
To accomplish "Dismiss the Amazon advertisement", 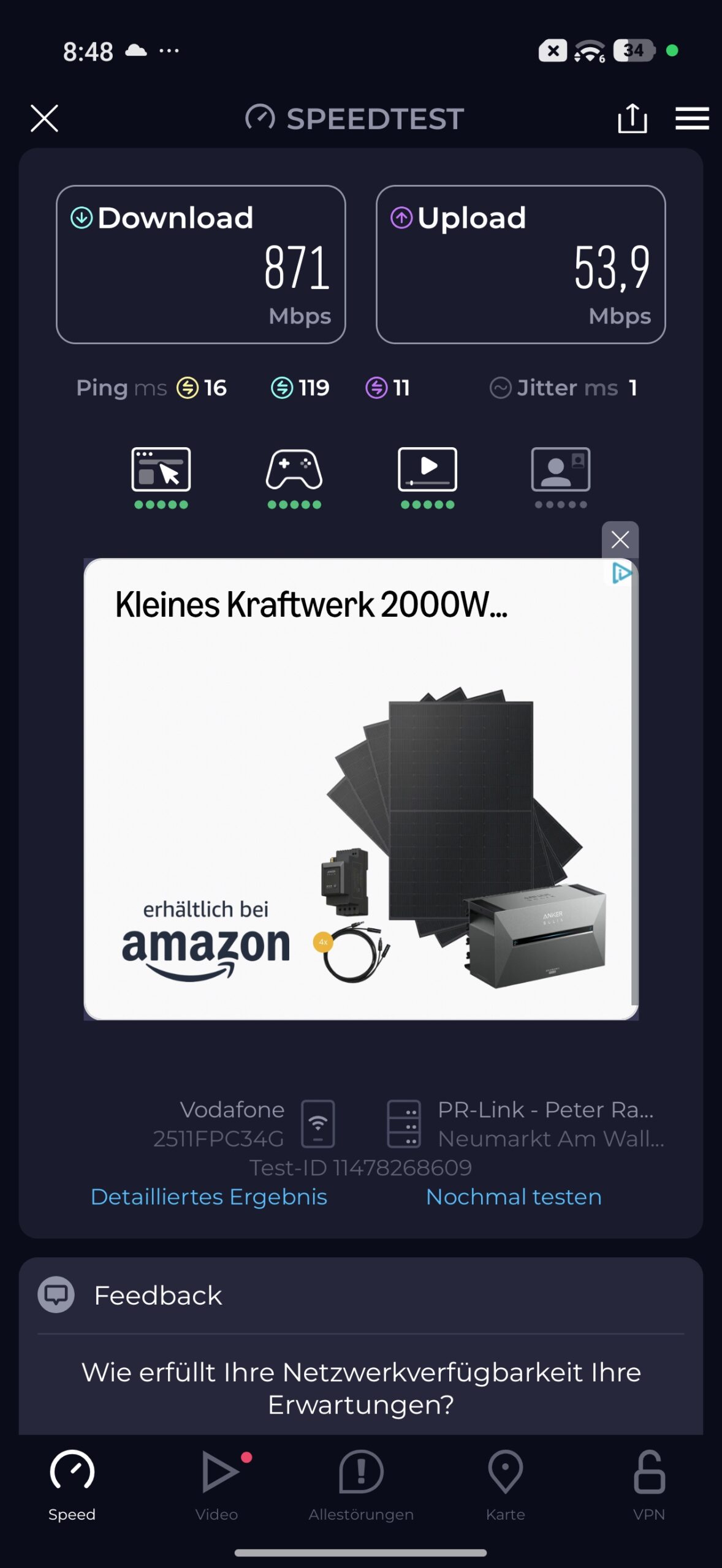I will click(620, 540).
